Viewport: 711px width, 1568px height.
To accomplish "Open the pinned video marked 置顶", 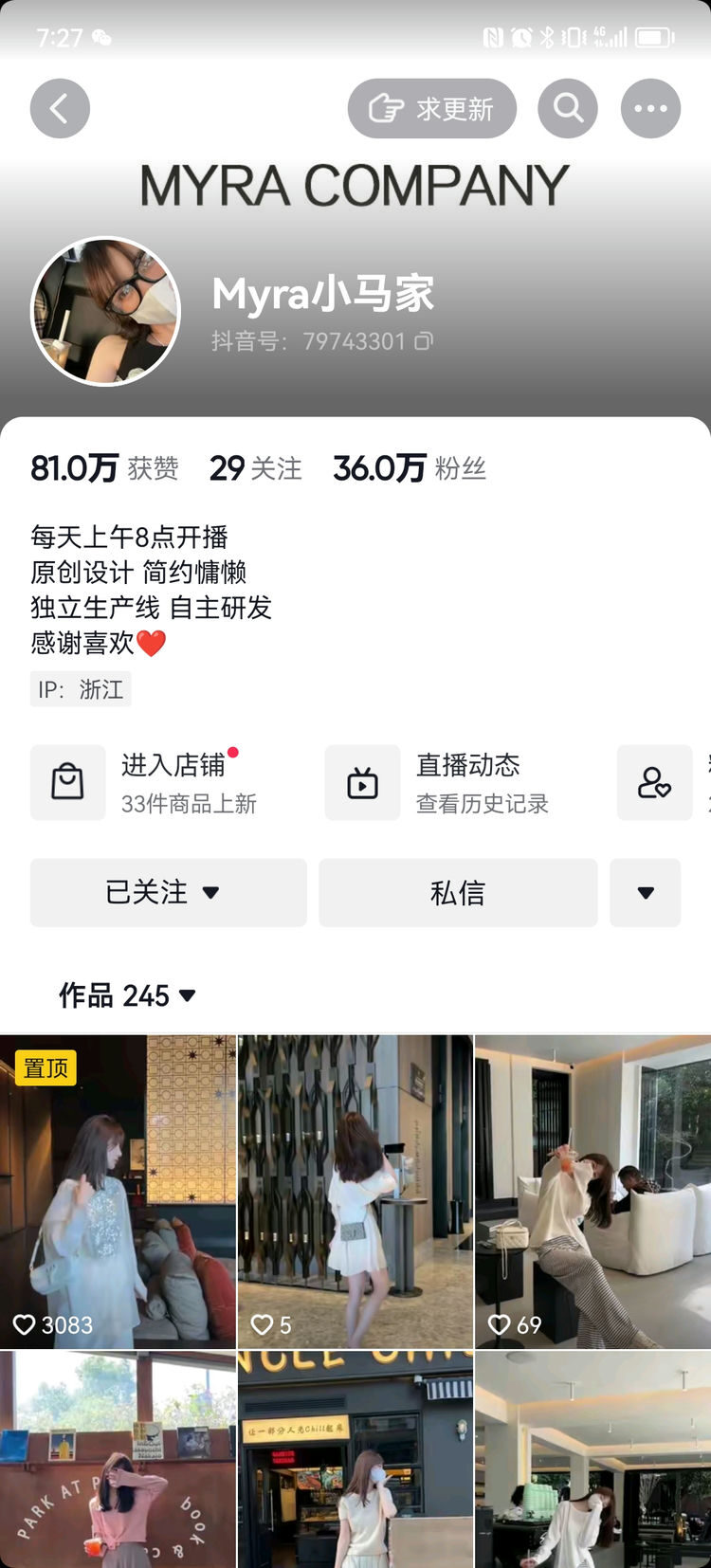I will click(x=45, y=1066).
